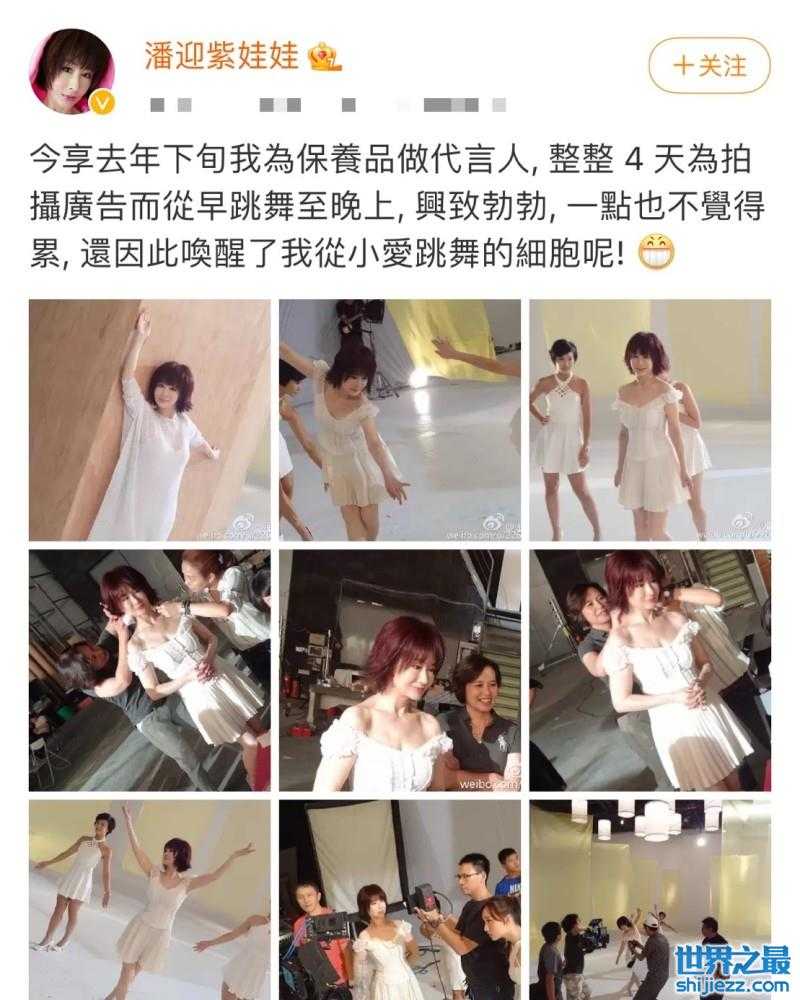View photo of dancers bending in white studio

[400, 420]
